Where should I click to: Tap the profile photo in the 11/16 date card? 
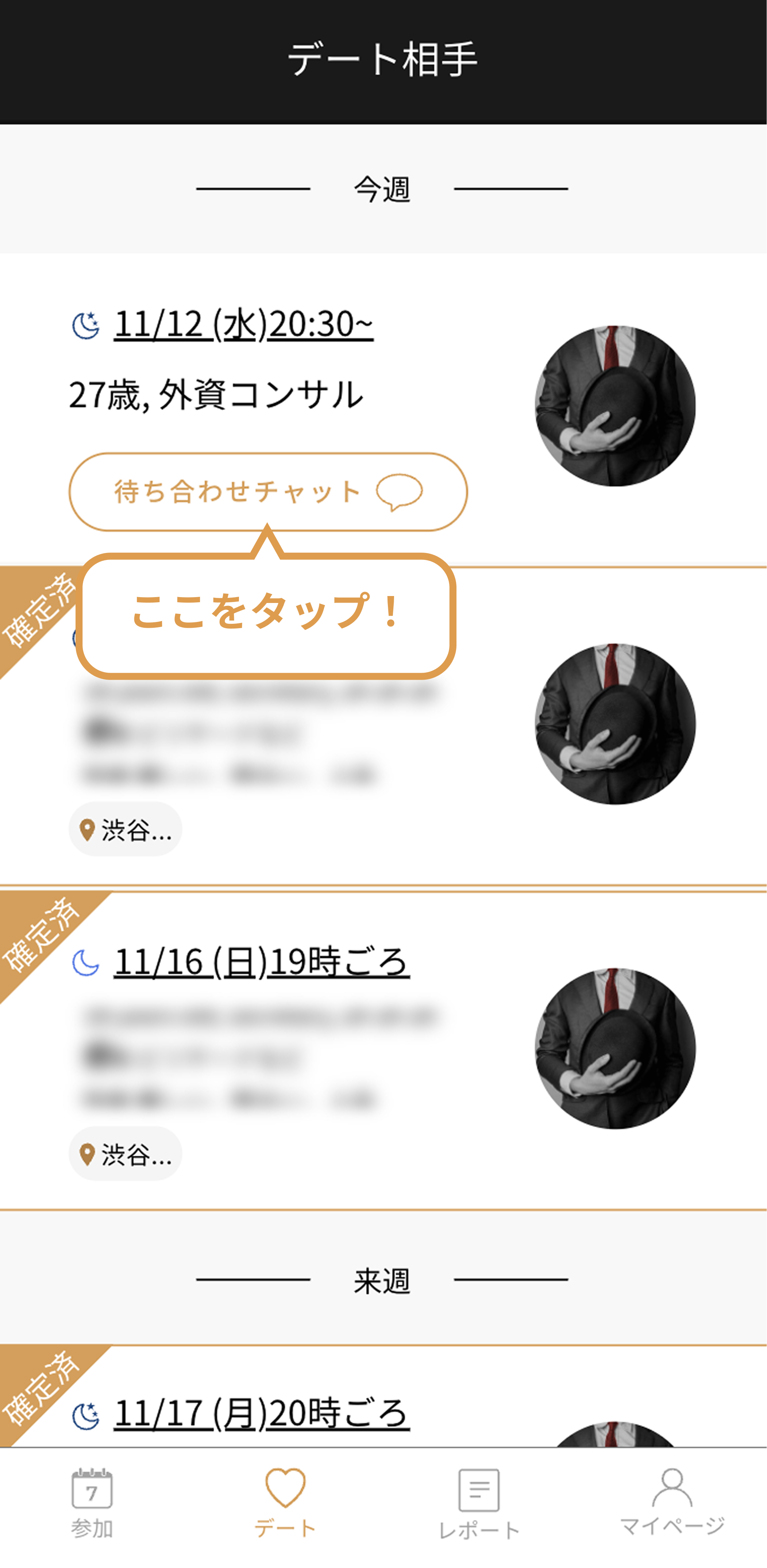click(615, 1048)
